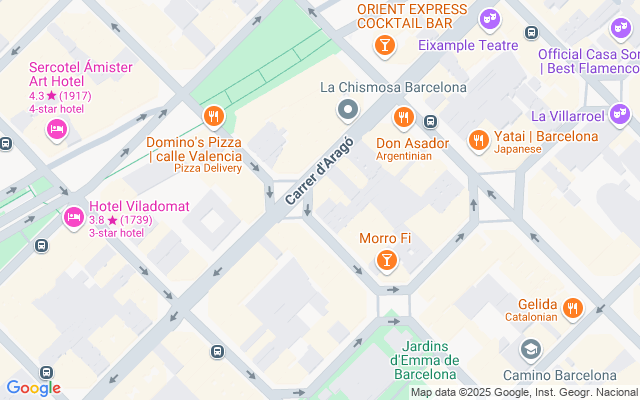Select the Camino Barcelona school marker

click(531, 350)
